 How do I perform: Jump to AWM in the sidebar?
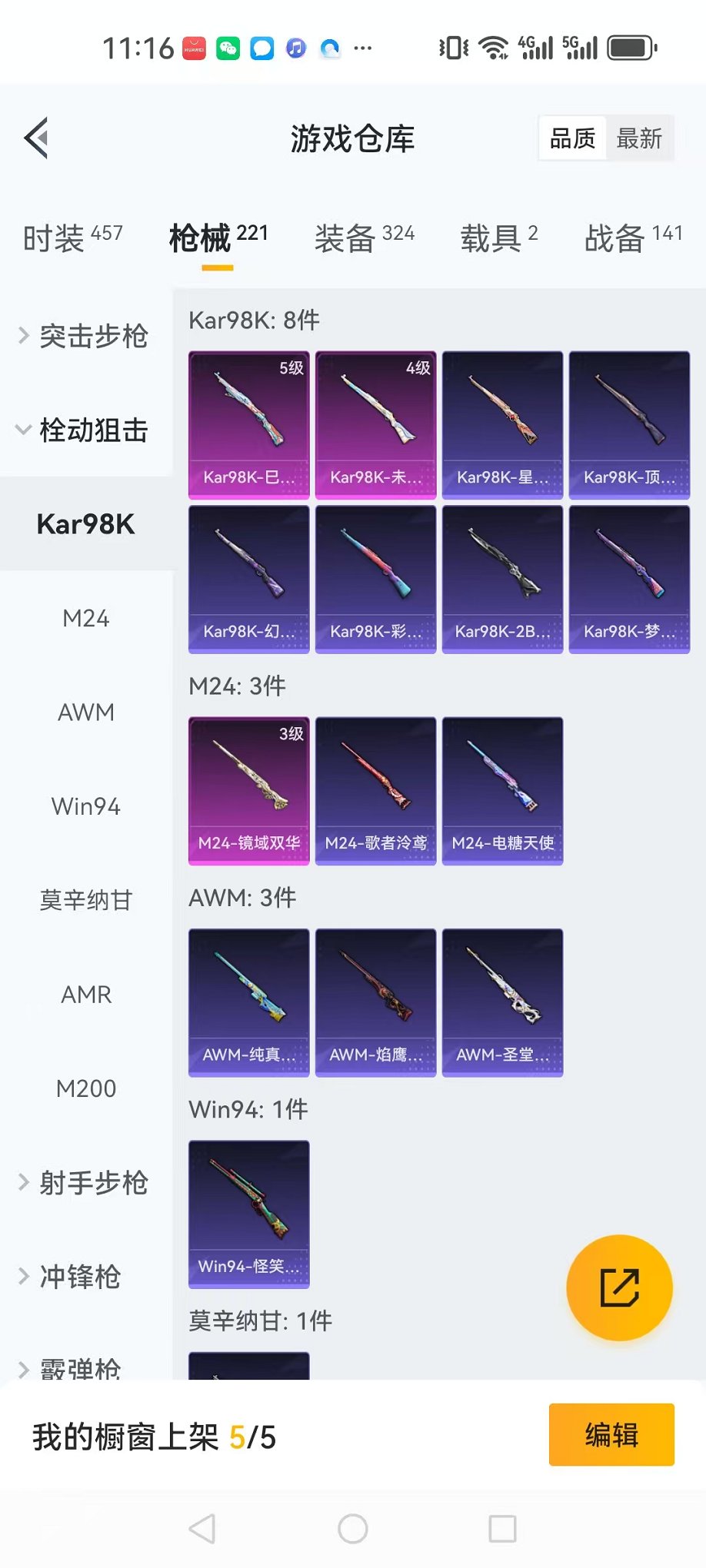tap(86, 713)
